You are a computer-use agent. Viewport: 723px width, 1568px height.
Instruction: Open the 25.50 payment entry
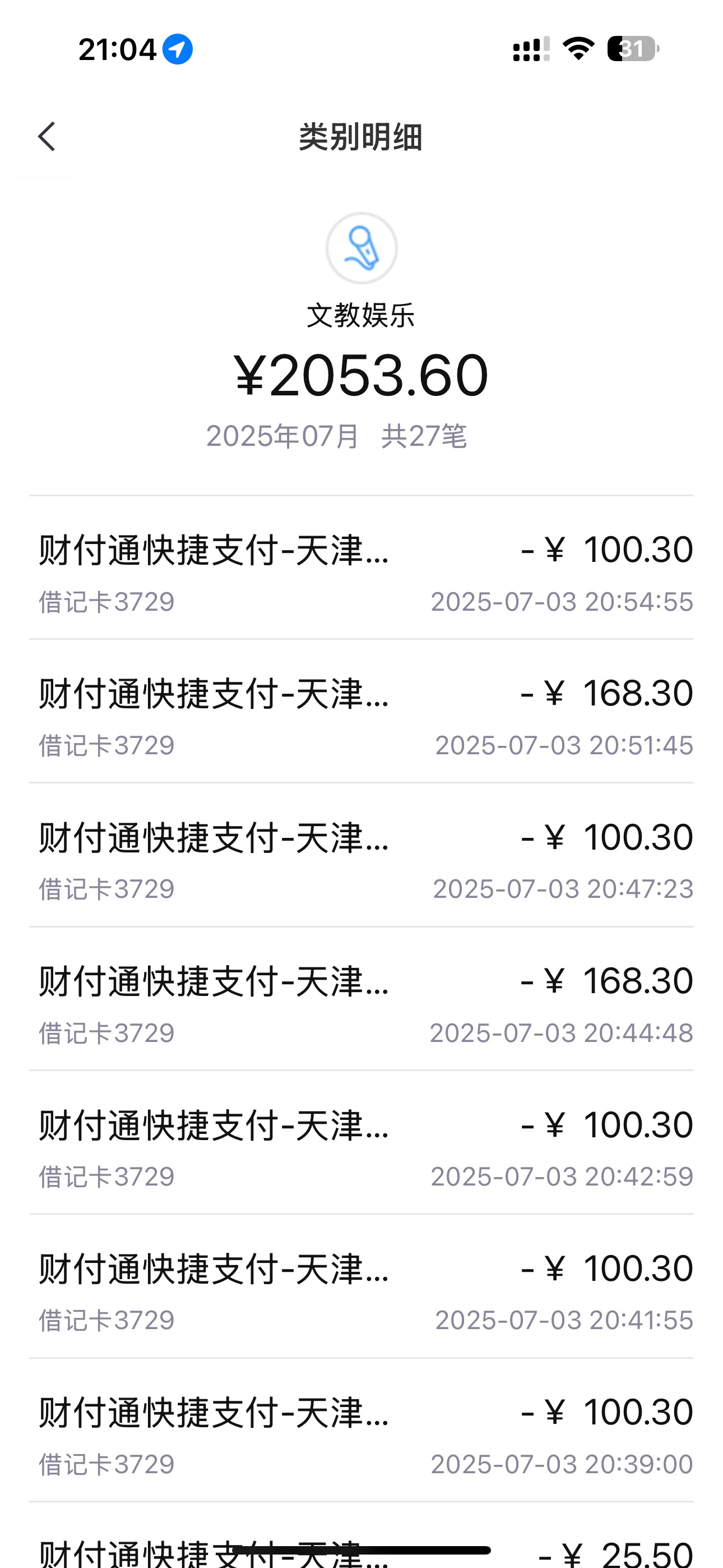pos(361,1535)
